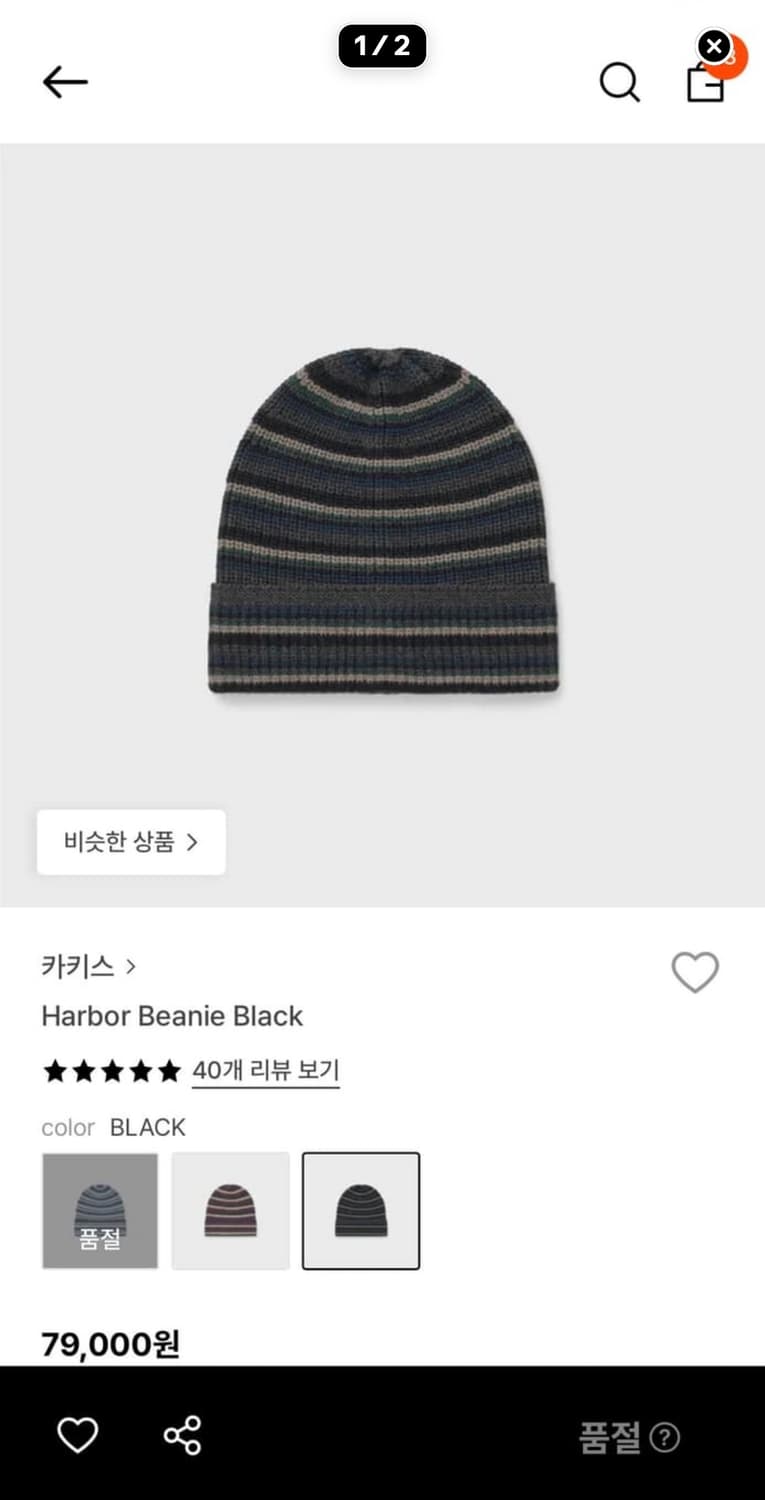Select the BLACK color option
This screenshot has height=1500, width=765.
click(361, 1211)
